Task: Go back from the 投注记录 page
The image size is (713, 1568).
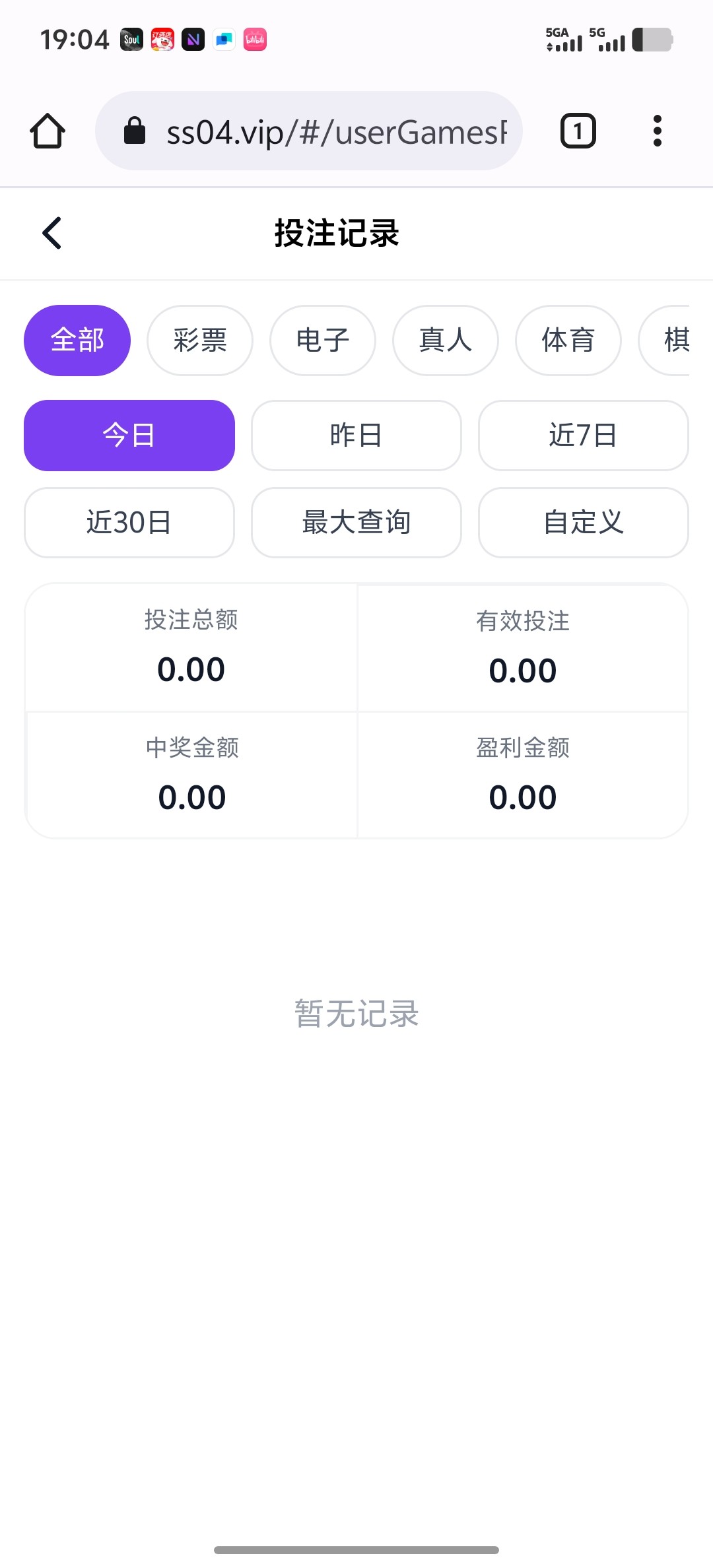Action: 51,234
